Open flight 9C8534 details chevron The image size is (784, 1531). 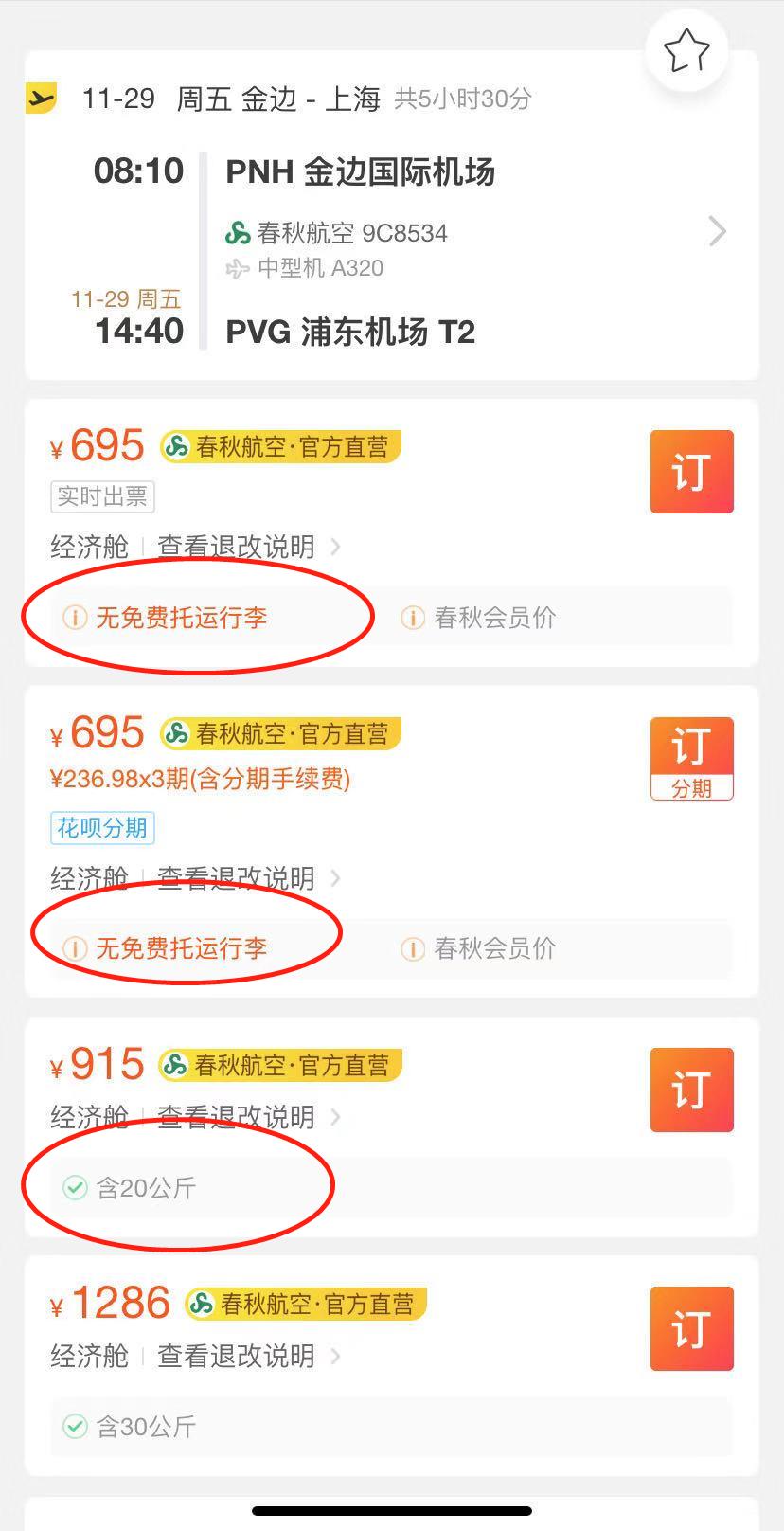point(717,231)
